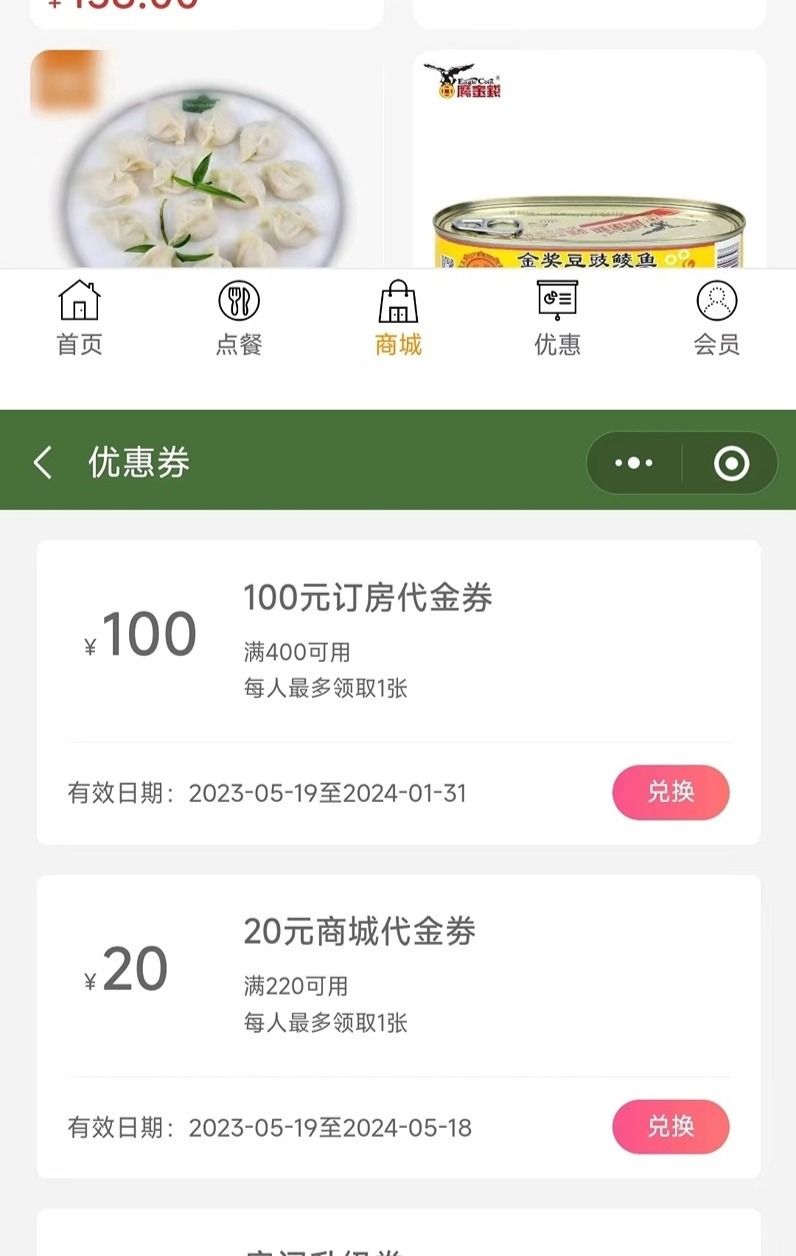Switch to the 点餐 tab

239,318
